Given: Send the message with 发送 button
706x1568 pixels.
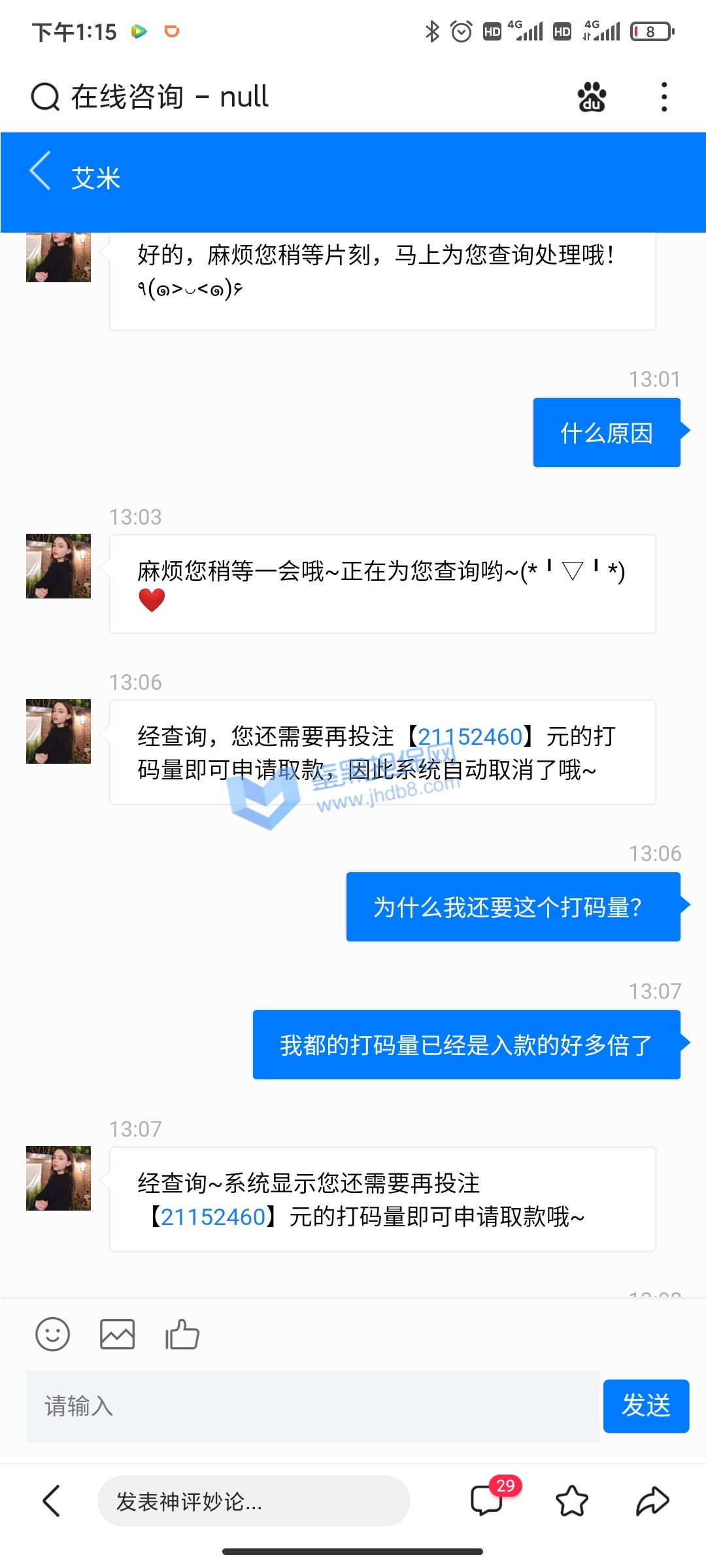Looking at the screenshot, I should (x=645, y=1406).
